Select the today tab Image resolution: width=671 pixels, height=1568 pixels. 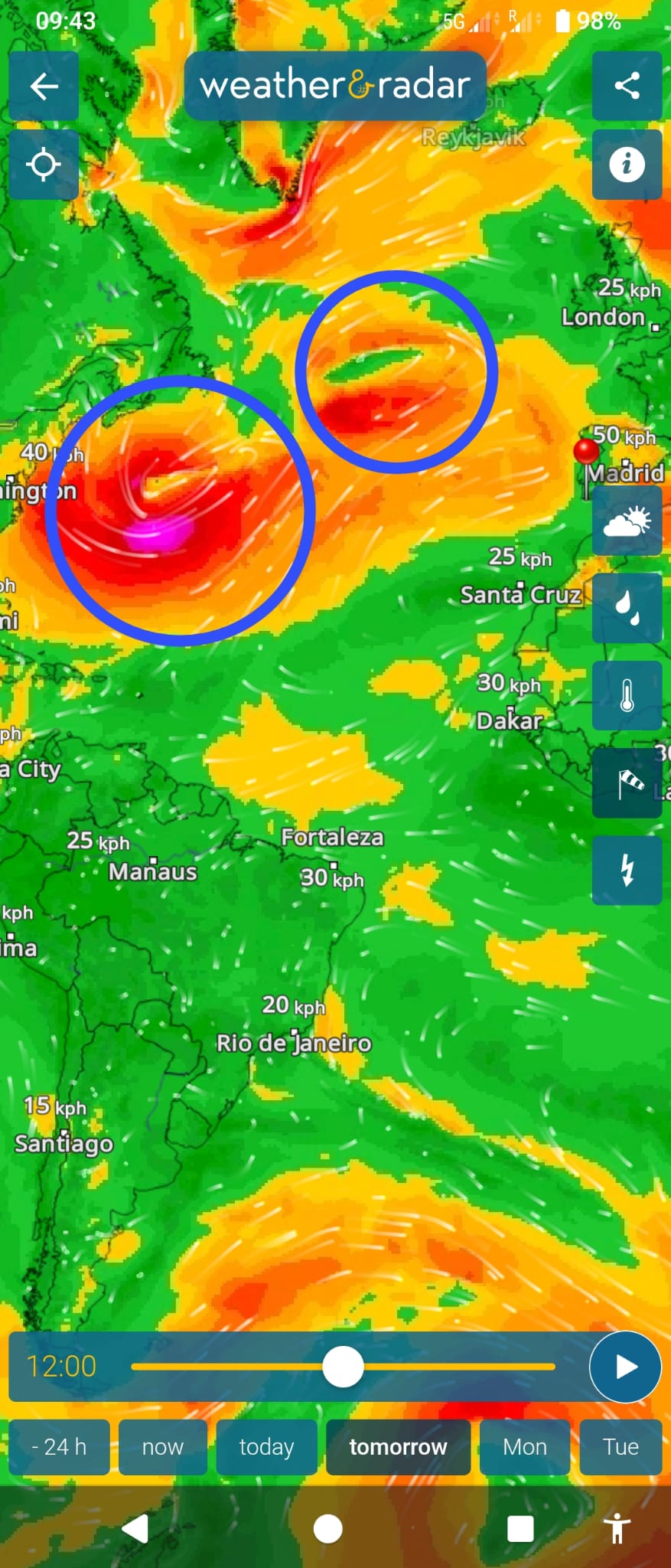click(266, 1446)
